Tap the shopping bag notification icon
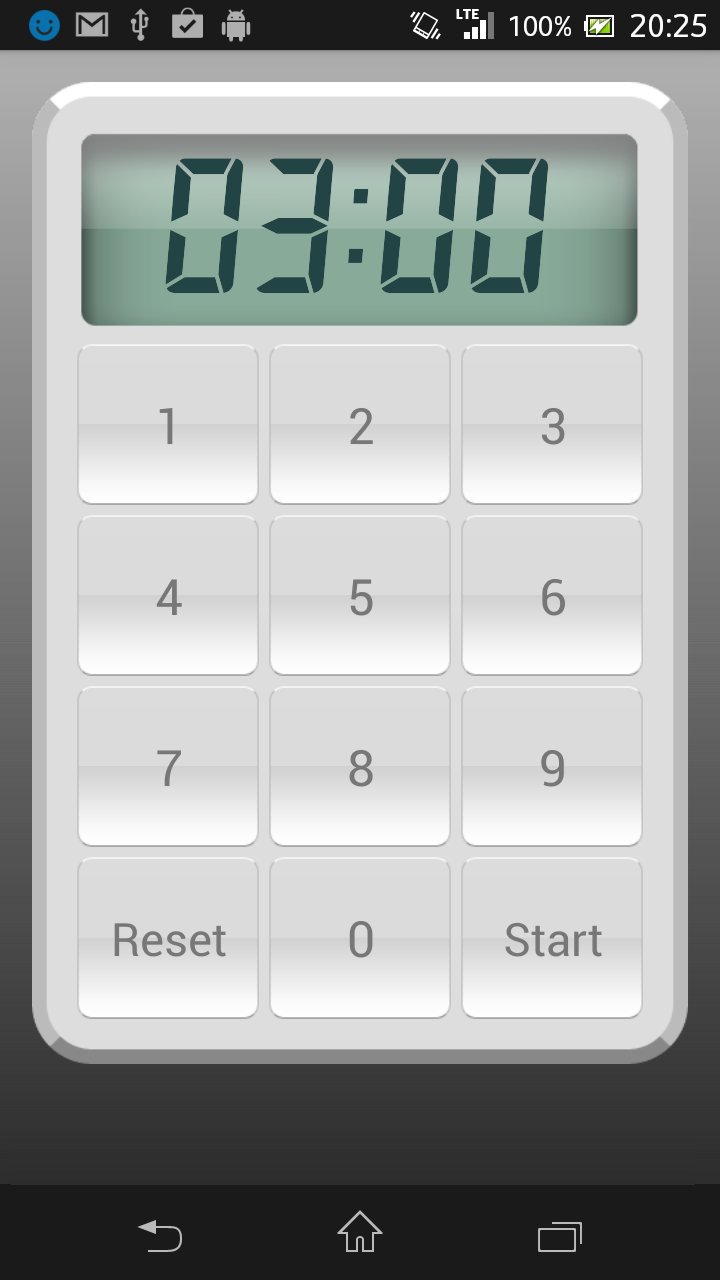Screen dimensions: 720x1280 click(189, 25)
